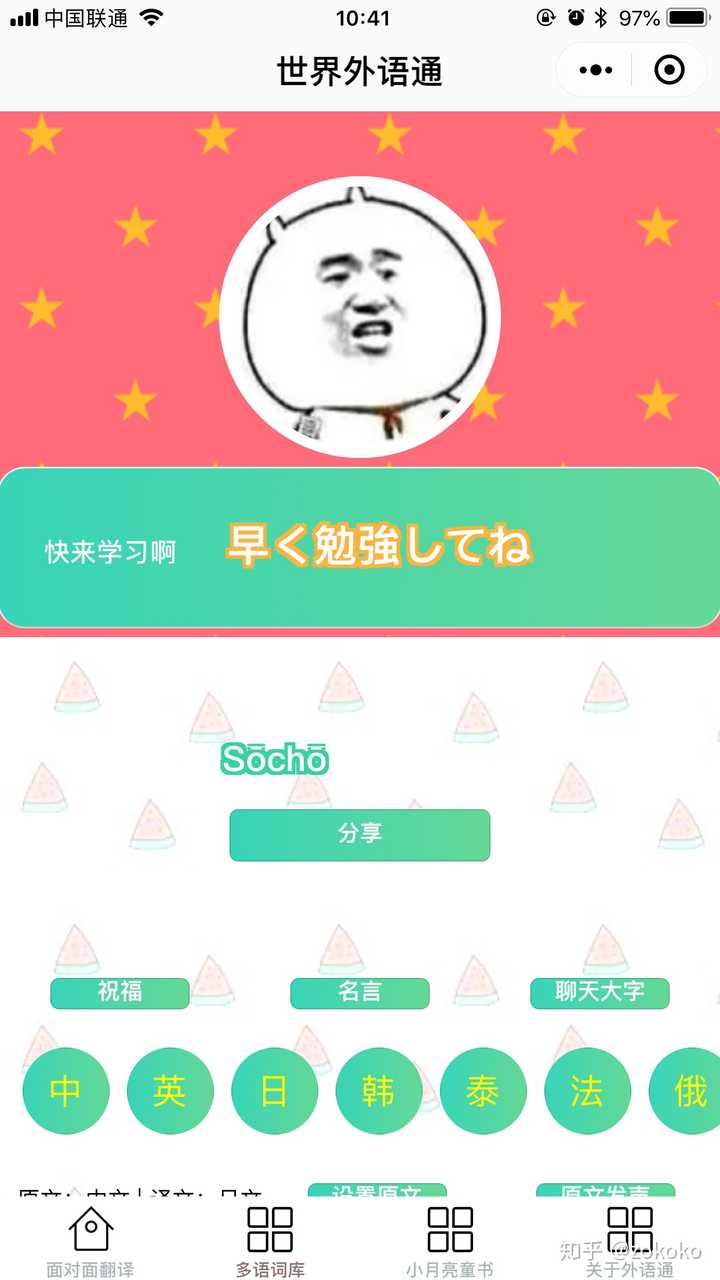Go to the 关于外语通 tab
Image resolution: width=720 pixels, height=1280 pixels.
coord(630,1240)
